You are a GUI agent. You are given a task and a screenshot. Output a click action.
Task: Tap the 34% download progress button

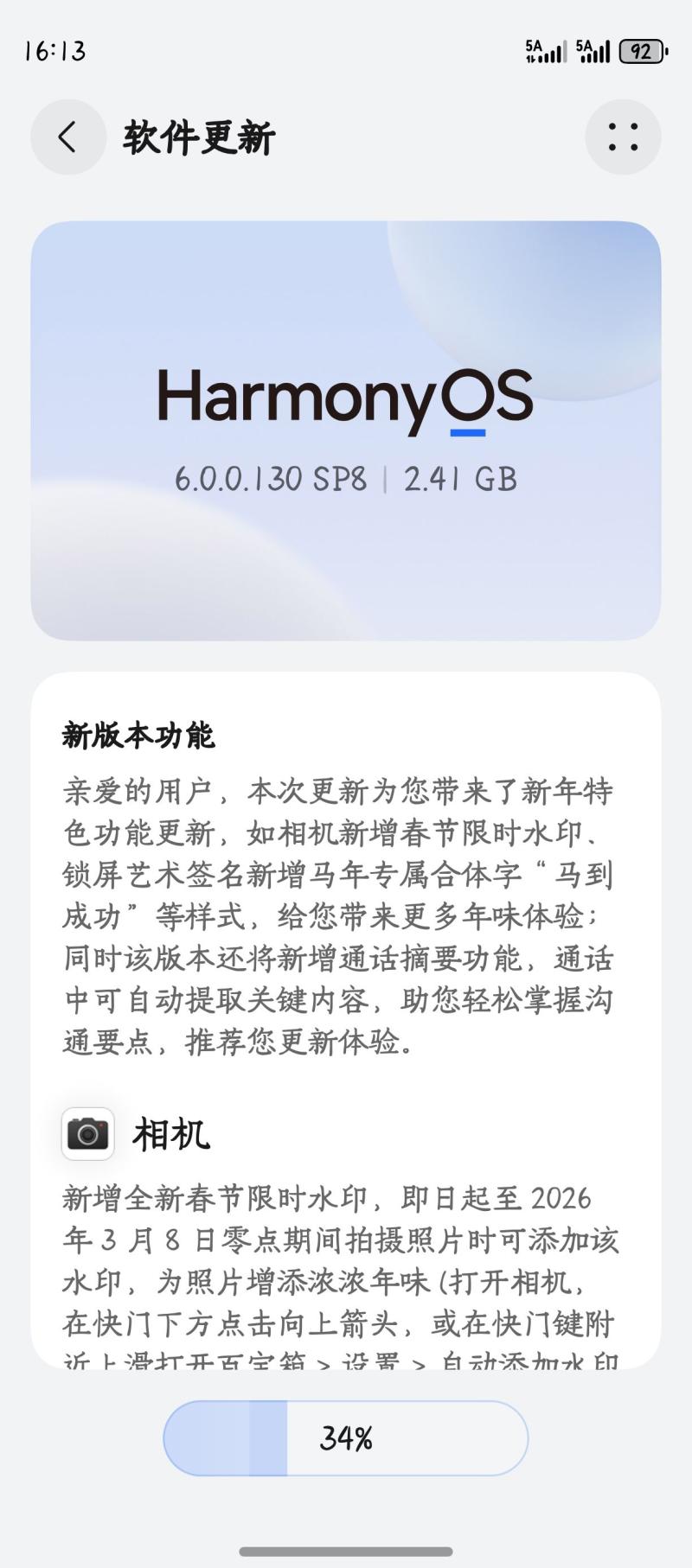pos(346,1438)
